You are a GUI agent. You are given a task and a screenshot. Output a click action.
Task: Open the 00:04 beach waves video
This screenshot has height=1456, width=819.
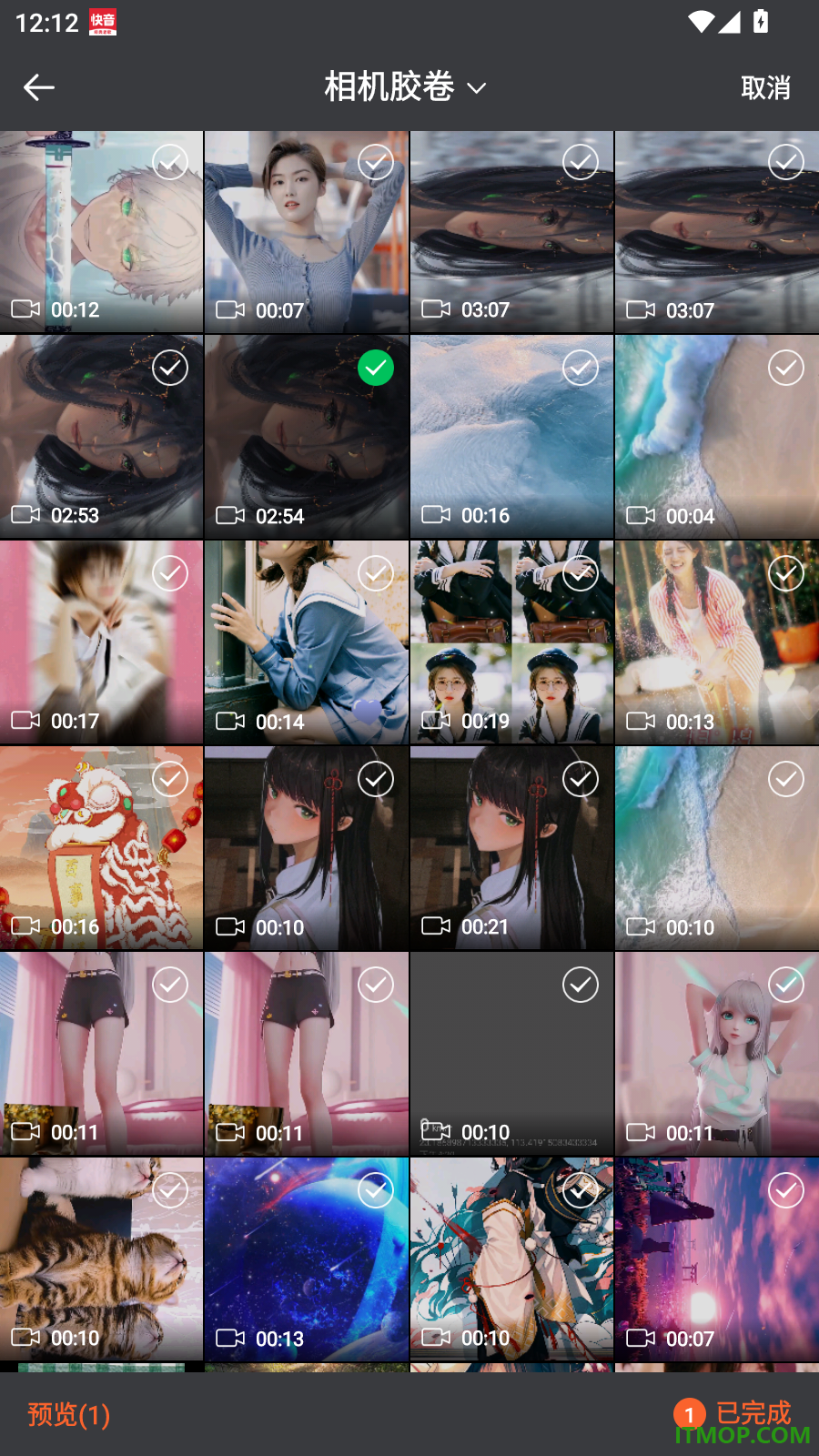pyautogui.click(x=717, y=437)
